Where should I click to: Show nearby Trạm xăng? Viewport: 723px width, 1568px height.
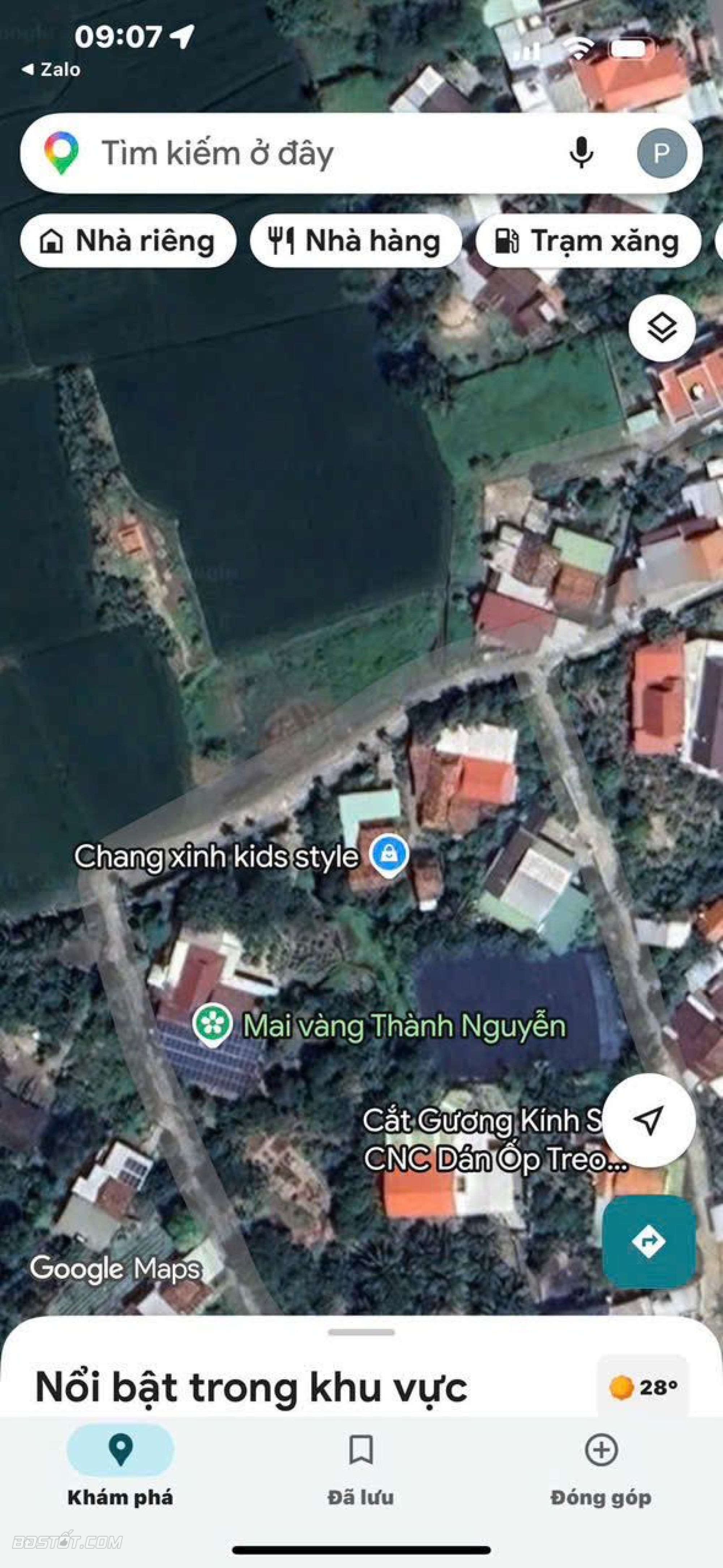click(x=588, y=241)
